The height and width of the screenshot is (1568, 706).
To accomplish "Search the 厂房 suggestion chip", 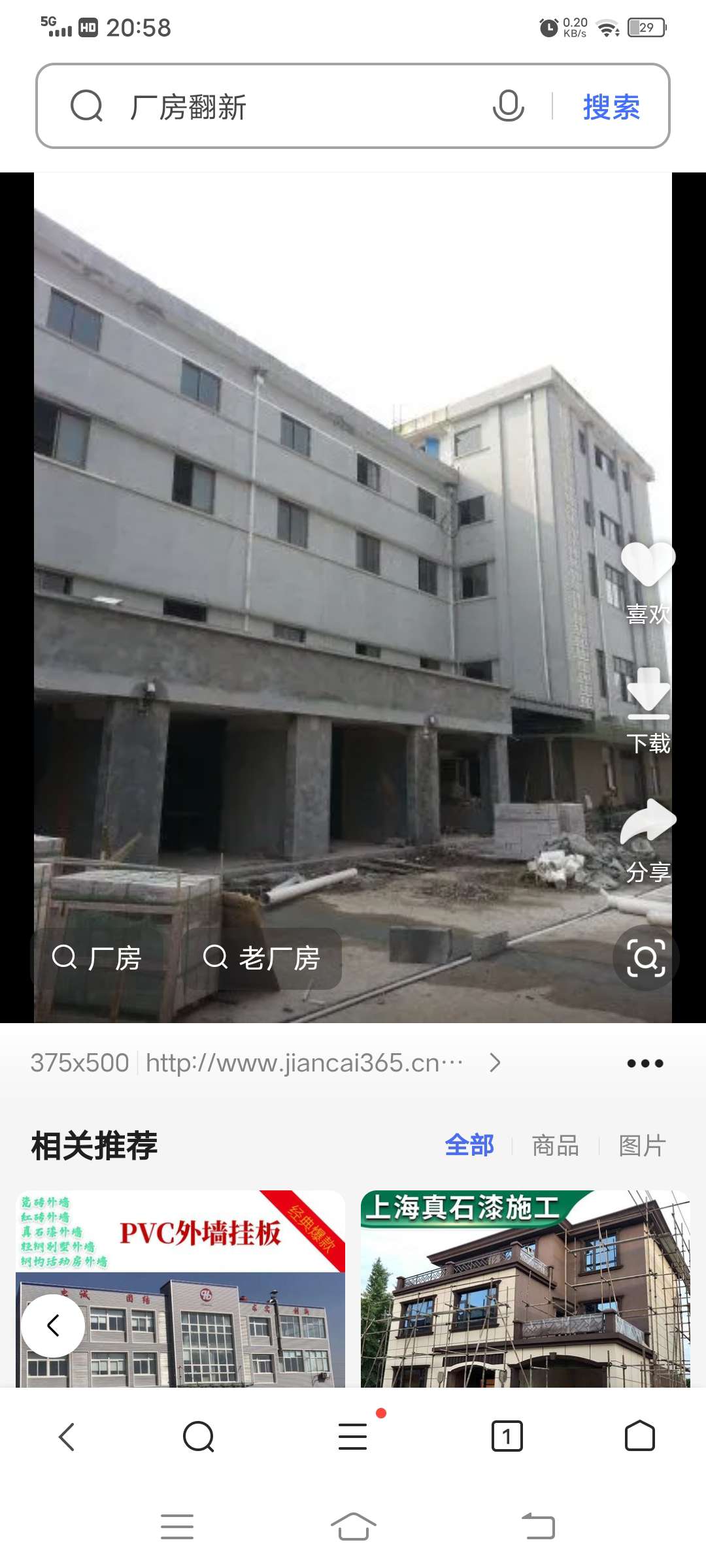I will coord(97,958).
